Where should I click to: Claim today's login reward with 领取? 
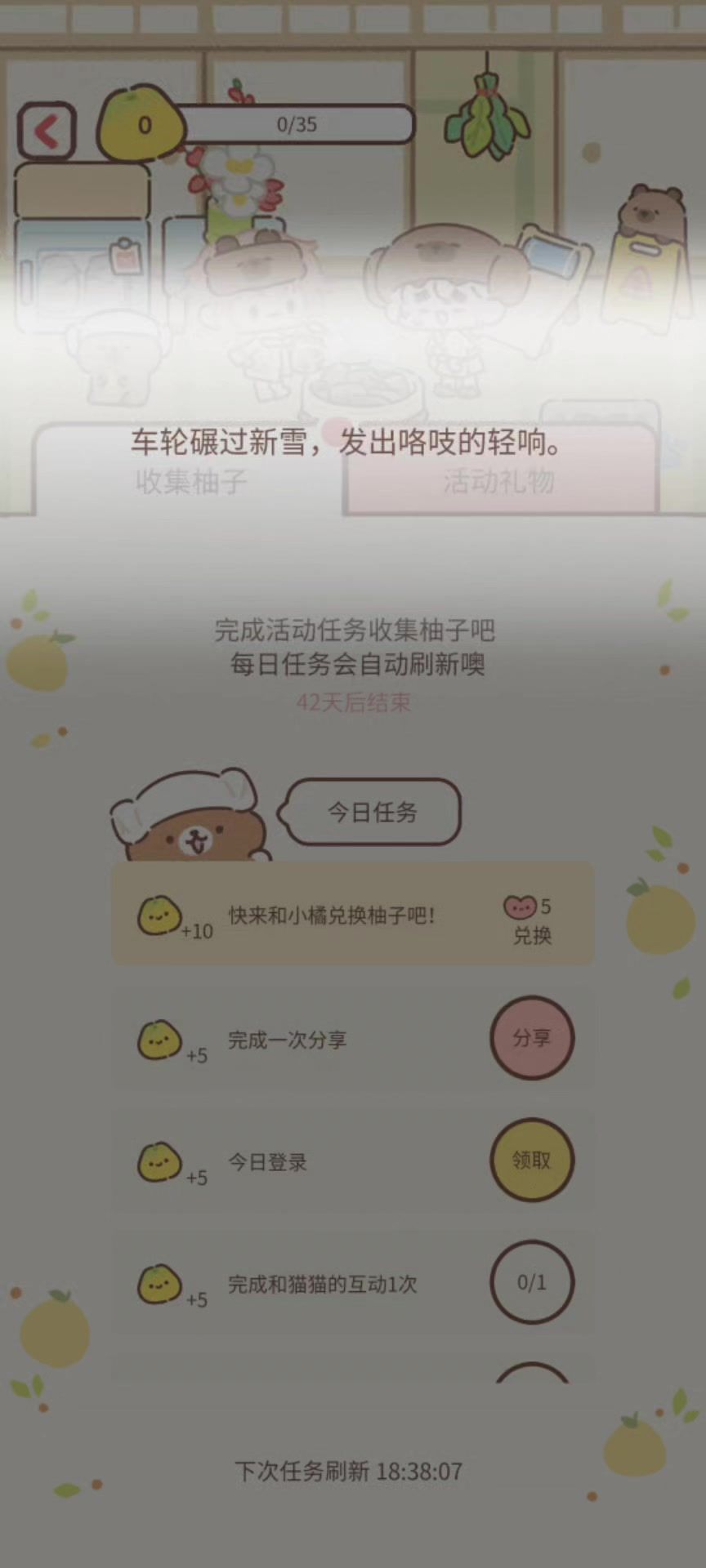point(532,1160)
